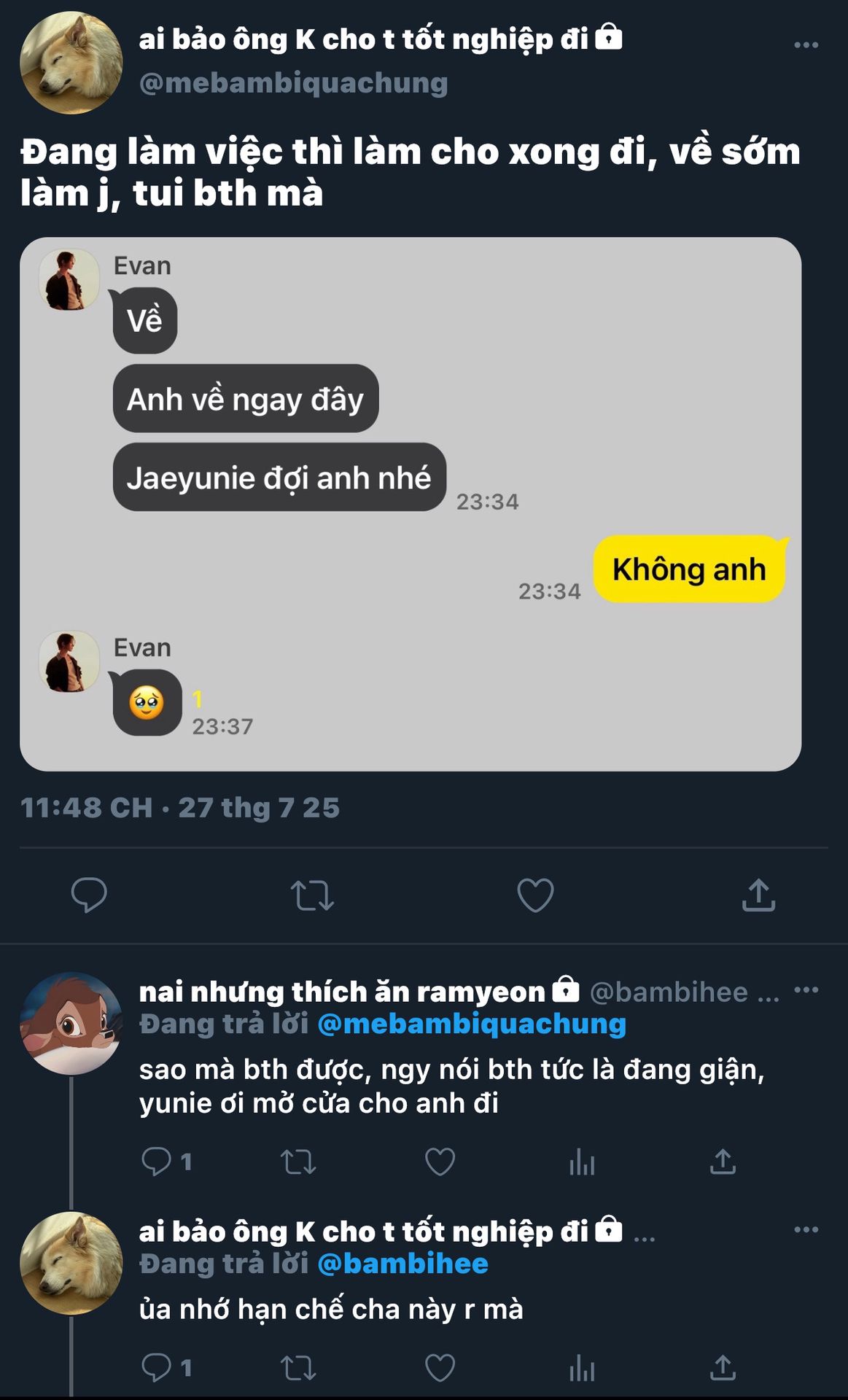Like the main tweet

(535, 895)
